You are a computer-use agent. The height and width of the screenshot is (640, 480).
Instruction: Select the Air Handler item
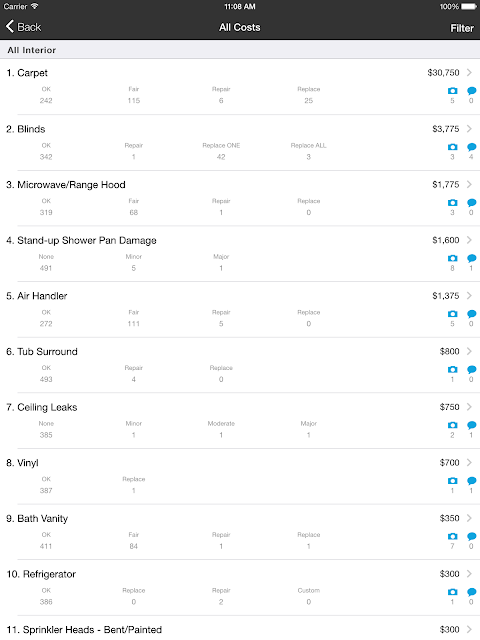coord(240,309)
